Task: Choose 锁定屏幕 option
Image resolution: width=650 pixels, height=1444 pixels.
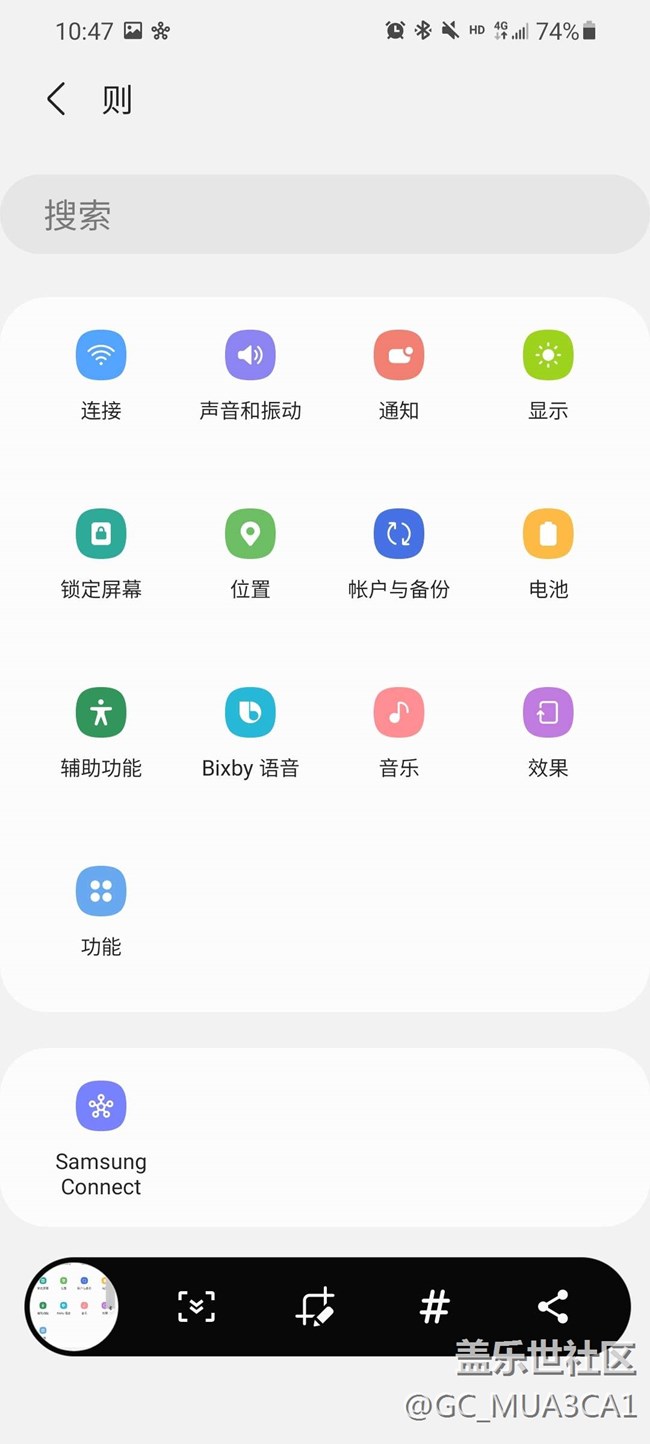Action: [101, 534]
